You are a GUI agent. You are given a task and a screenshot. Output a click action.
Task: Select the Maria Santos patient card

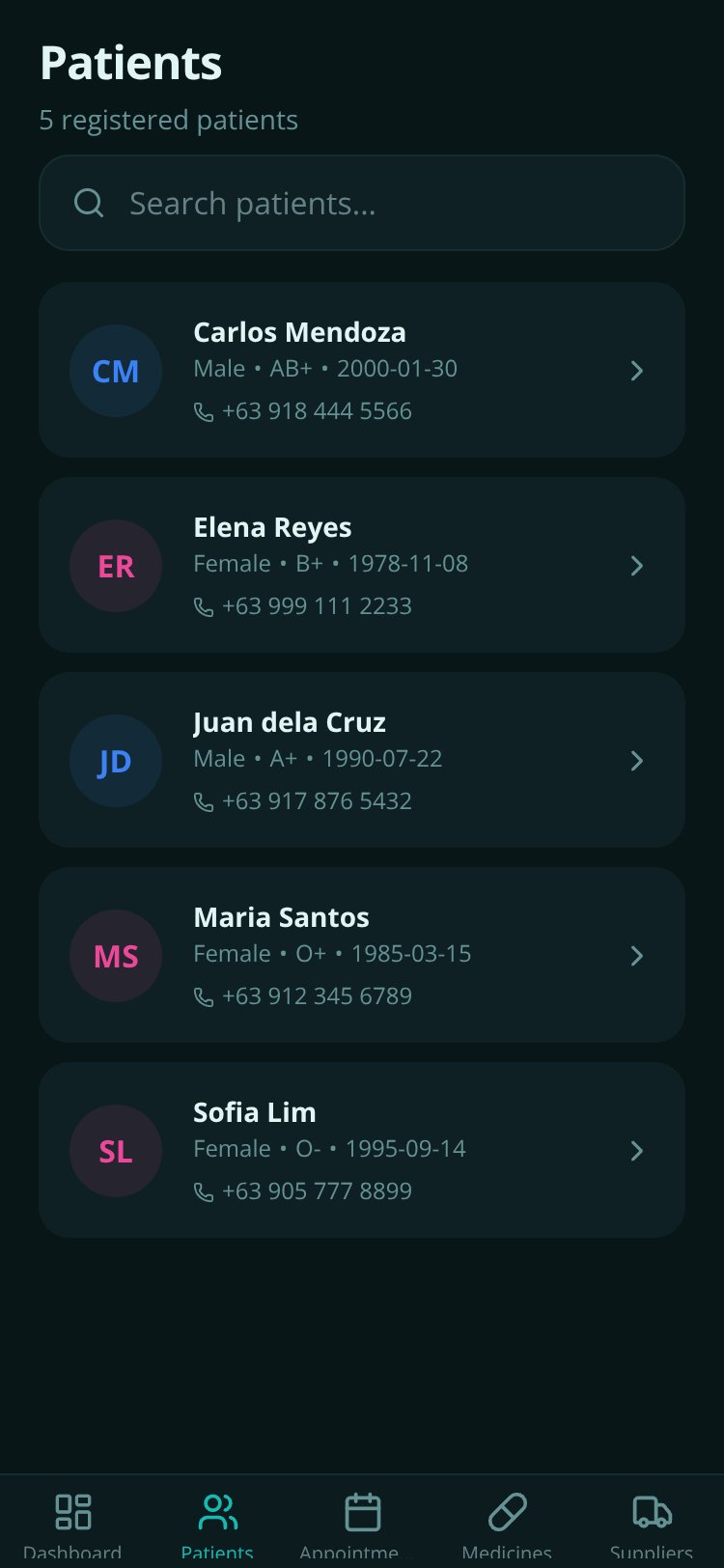point(362,955)
